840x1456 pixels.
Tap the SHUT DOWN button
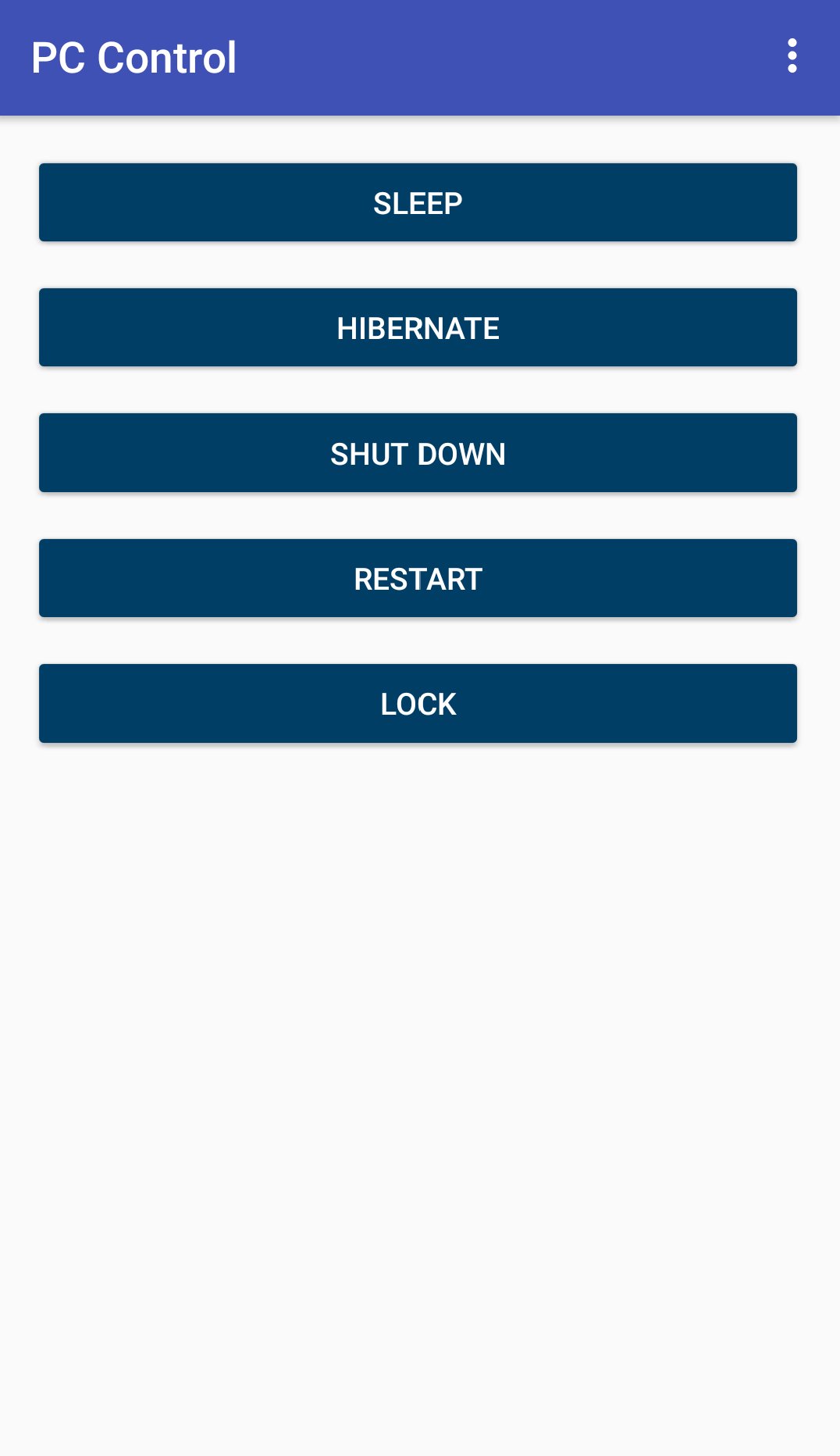418,452
